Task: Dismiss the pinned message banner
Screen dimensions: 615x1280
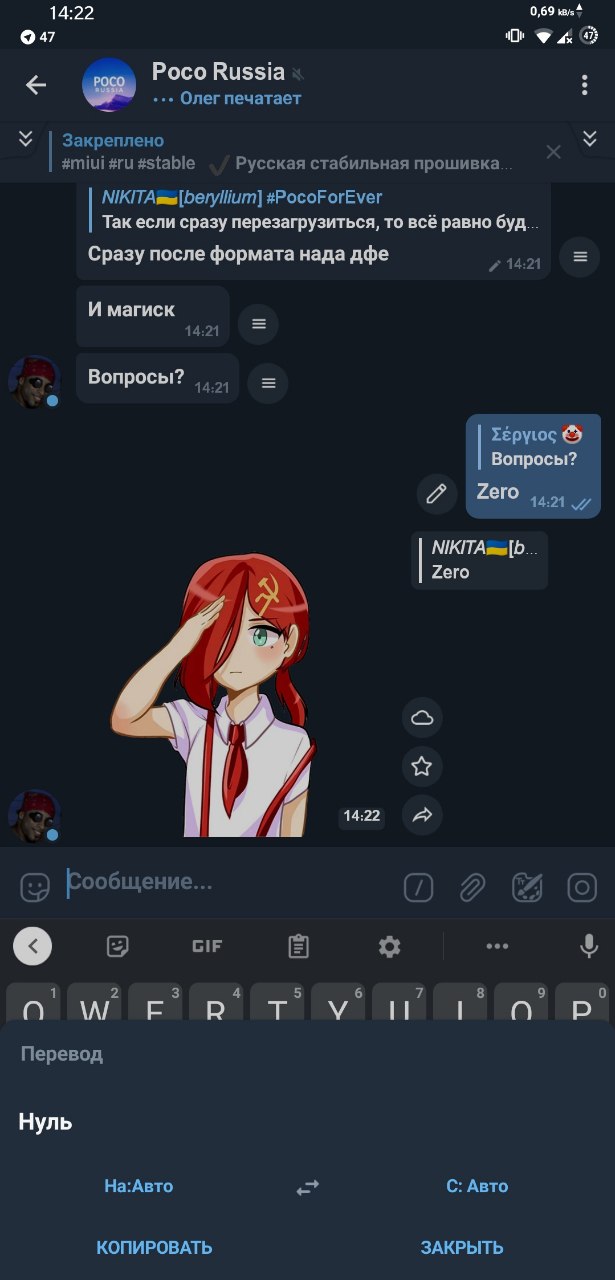Action: click(553, 151)
